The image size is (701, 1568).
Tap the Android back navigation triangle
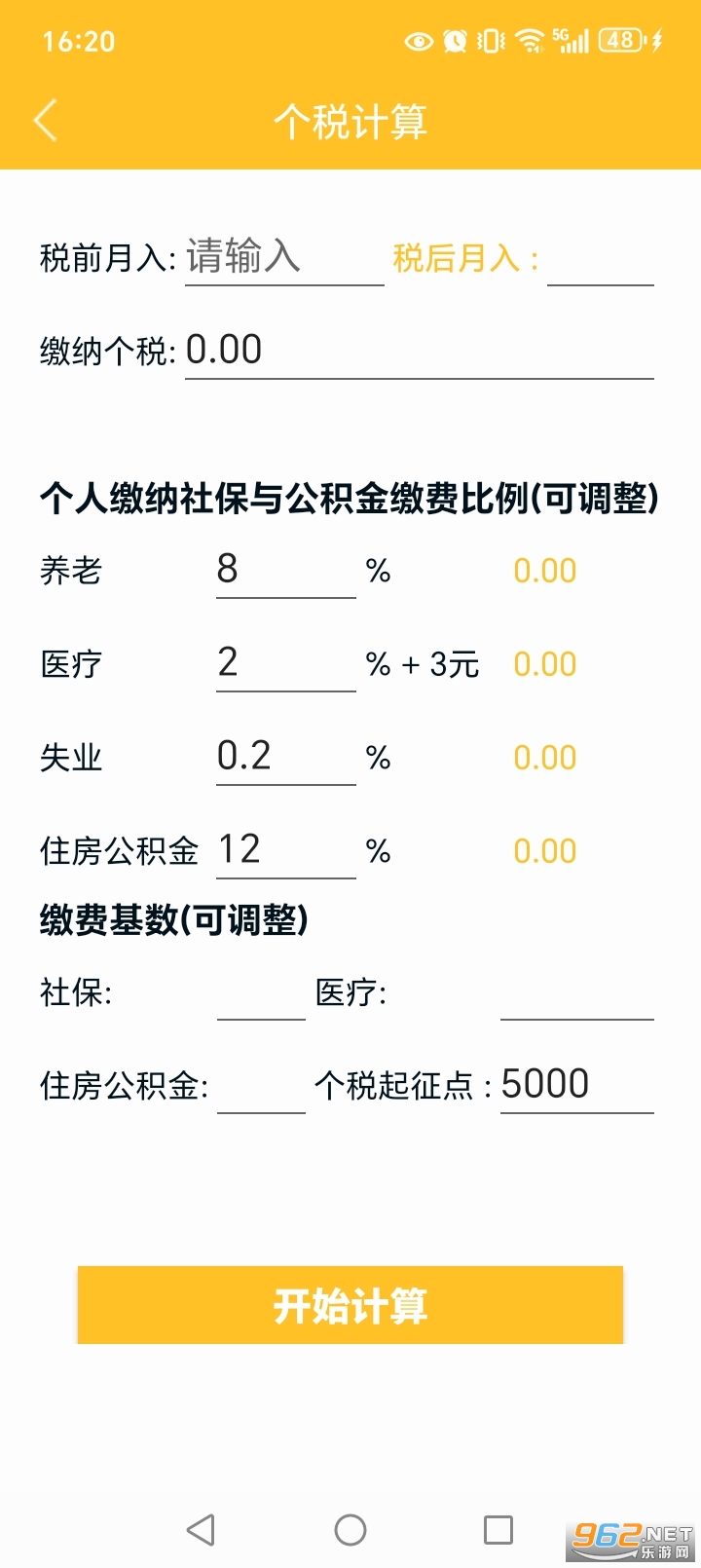202,1530
